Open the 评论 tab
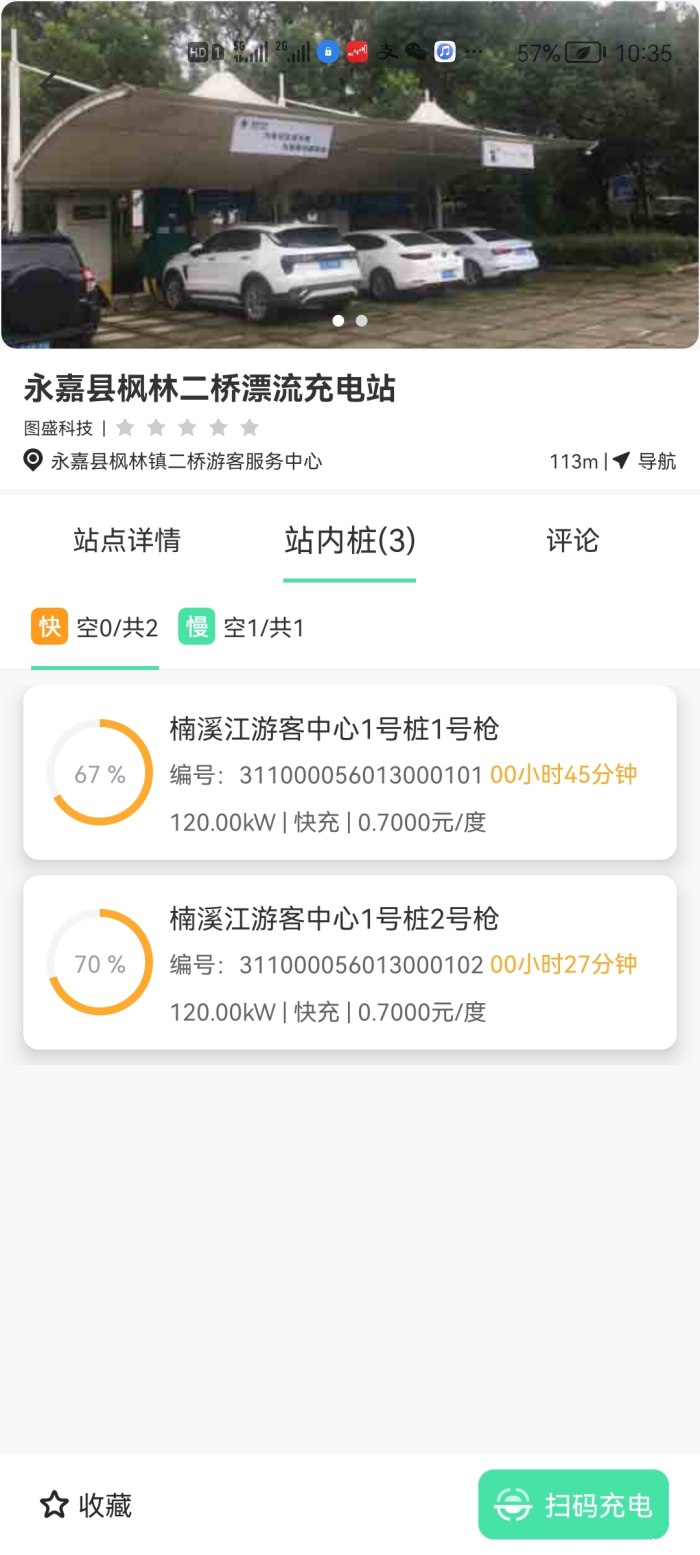Screen dimensions: 700x1555 572,541
